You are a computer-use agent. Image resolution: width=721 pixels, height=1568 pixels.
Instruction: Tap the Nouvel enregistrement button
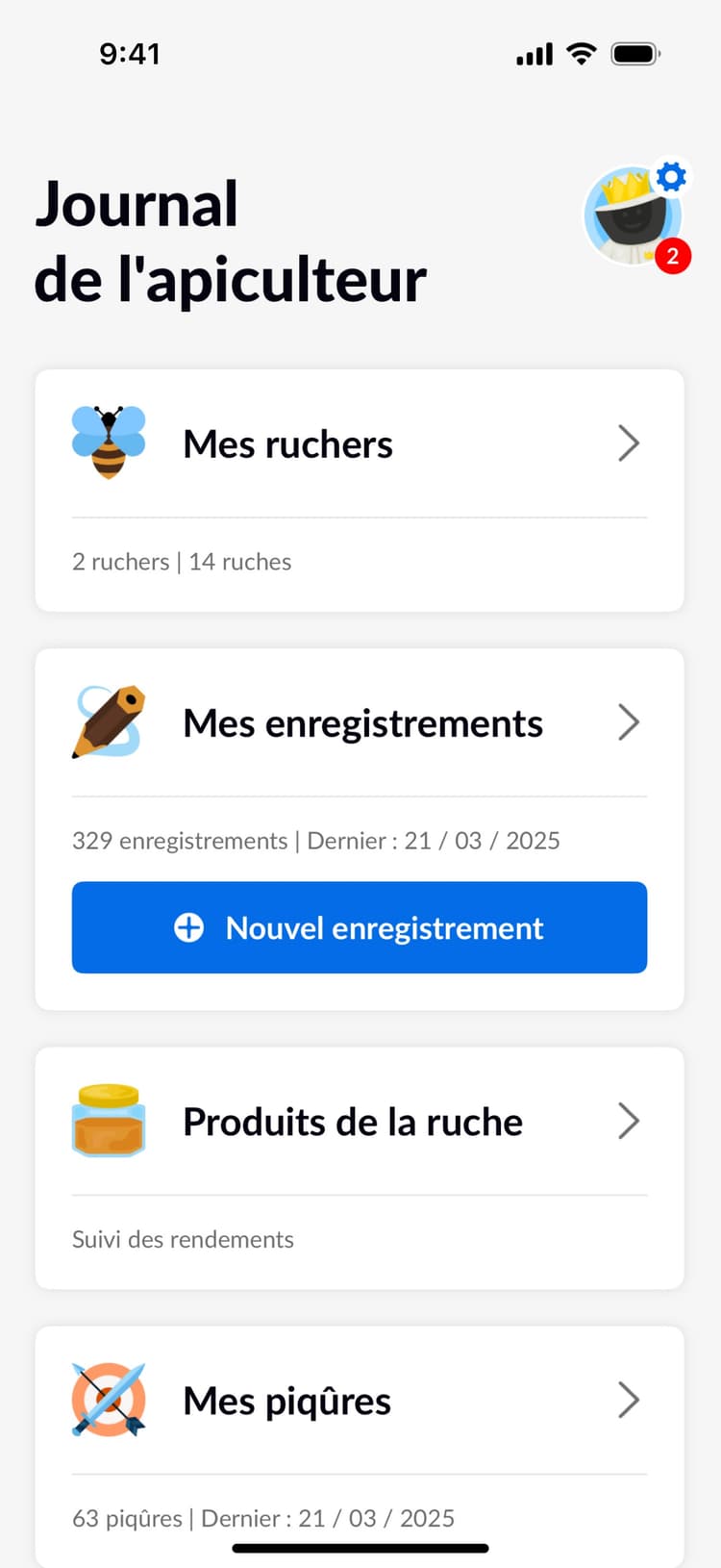360,927
